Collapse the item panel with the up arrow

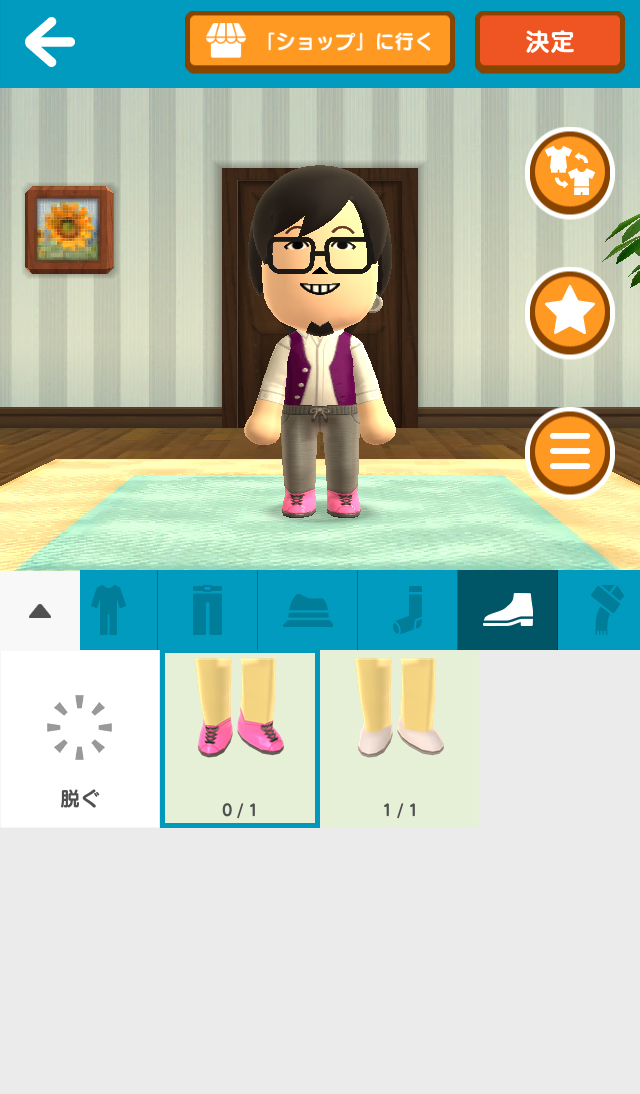point(40,610)
